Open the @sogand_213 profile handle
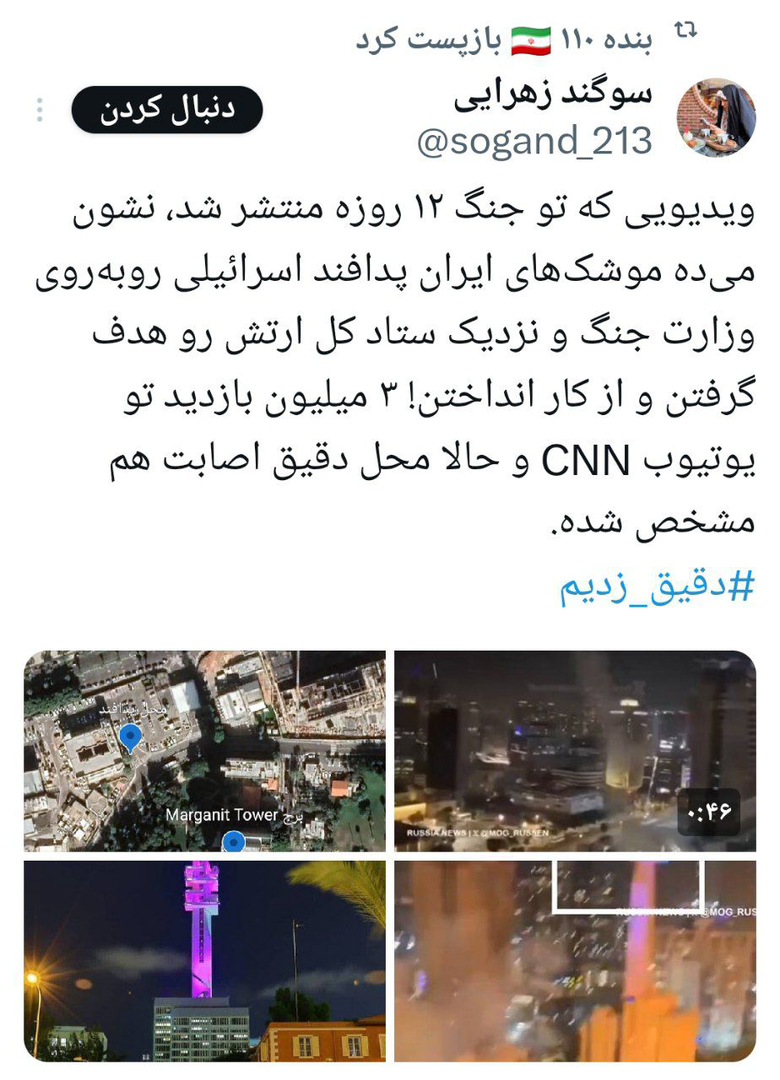The width and height of the screenshot is (780, 1080). pos(534,142)
